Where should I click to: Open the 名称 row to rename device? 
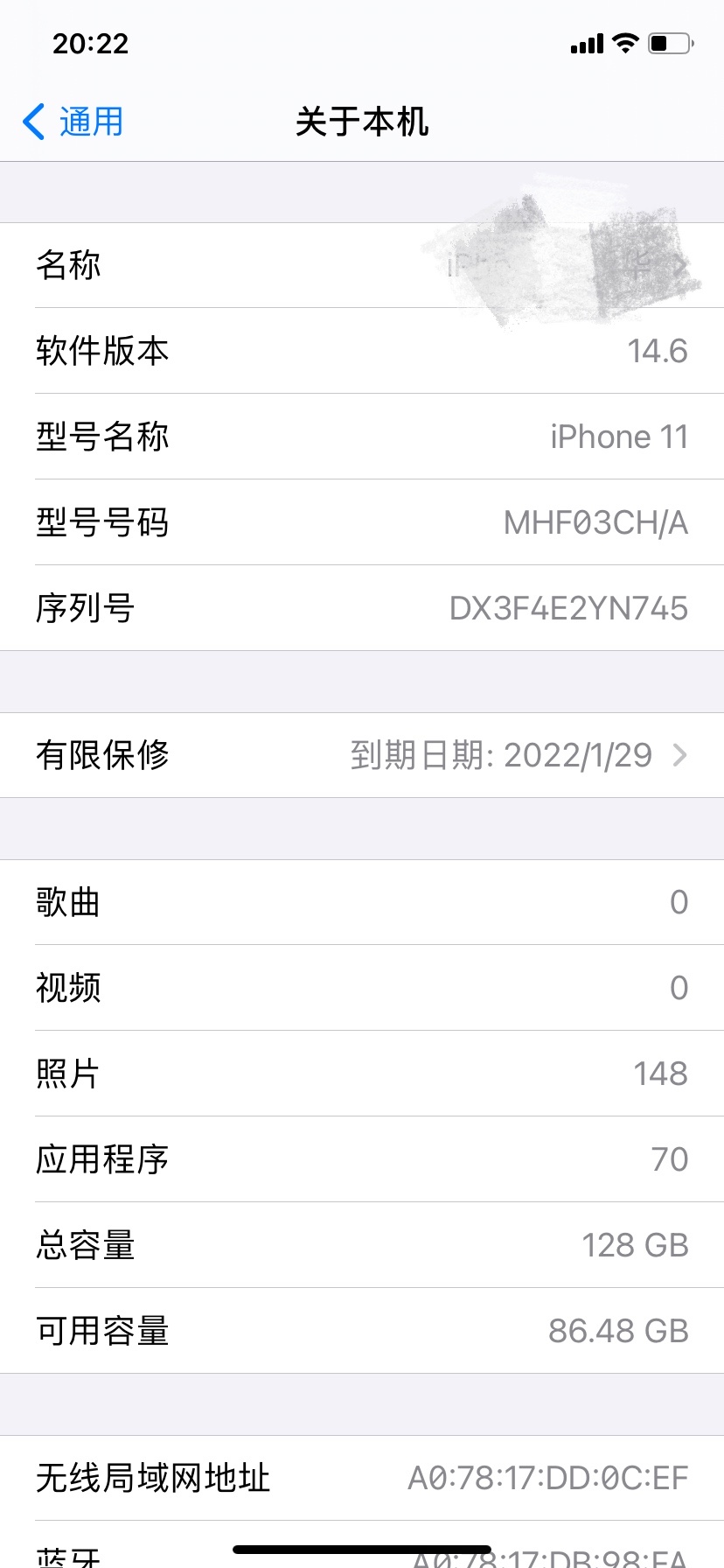[362, 265]
